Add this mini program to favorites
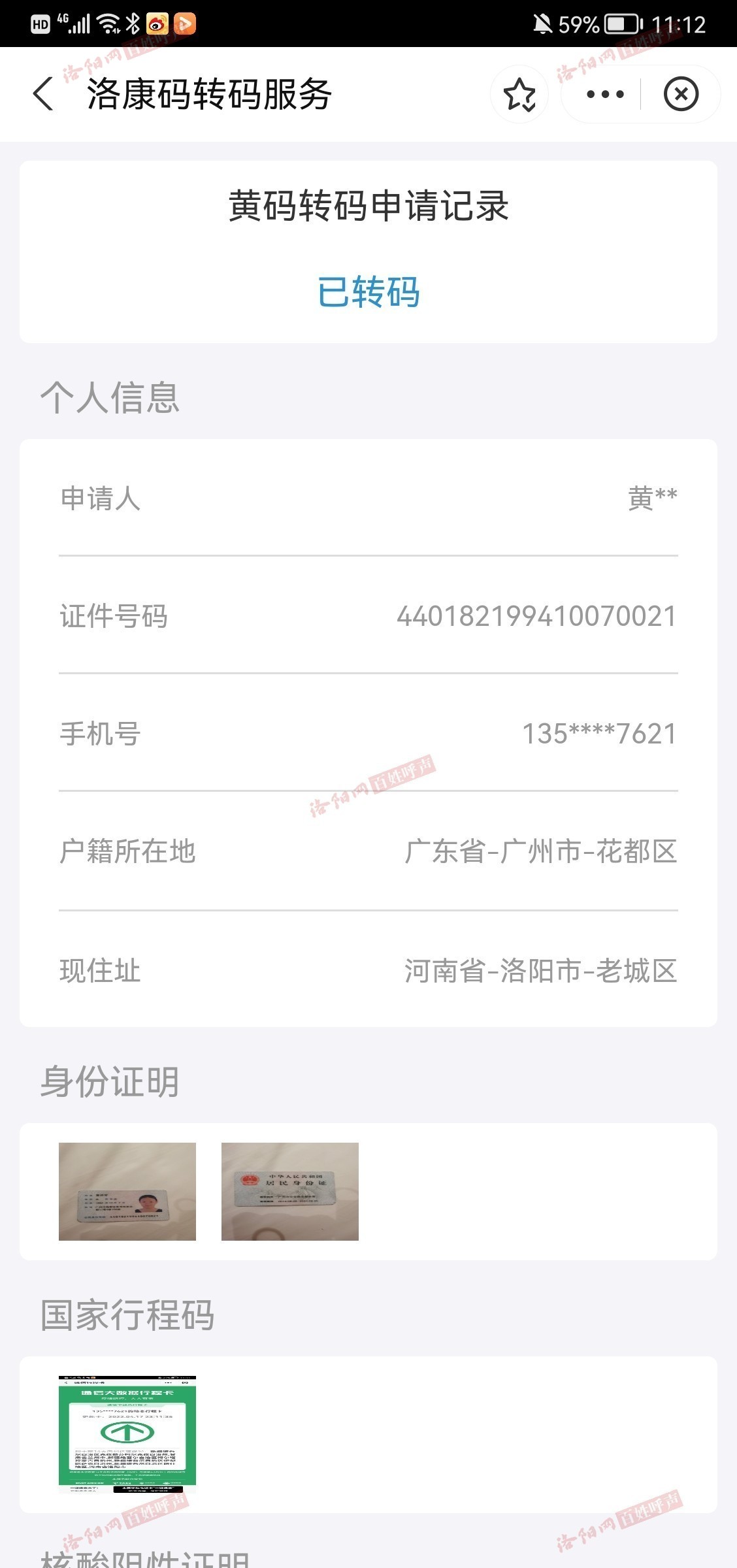Image resolution: width=737 pixels, height=1568 pixels. click(x=519, y=95)
